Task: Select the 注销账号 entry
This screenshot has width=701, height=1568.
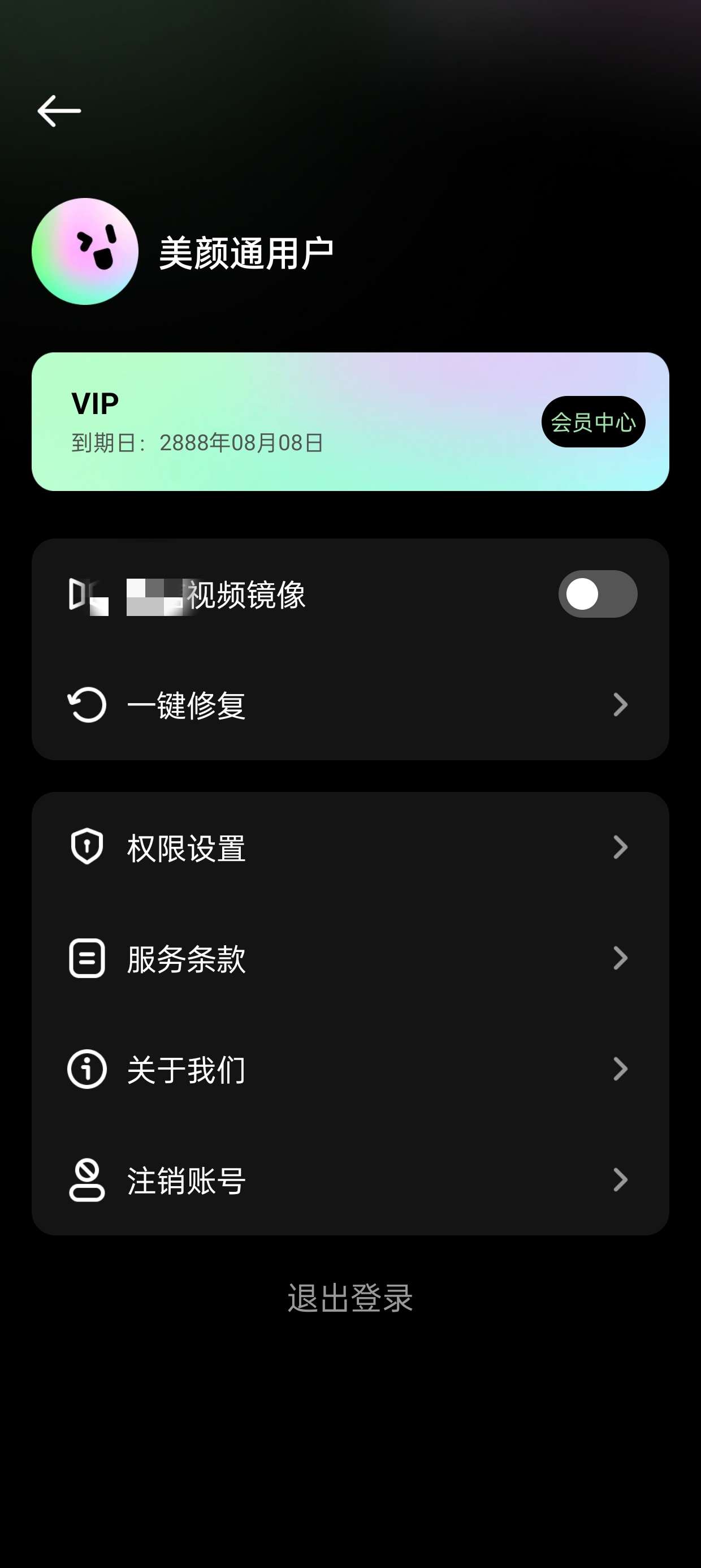Action: click(x=620, y=1179)
